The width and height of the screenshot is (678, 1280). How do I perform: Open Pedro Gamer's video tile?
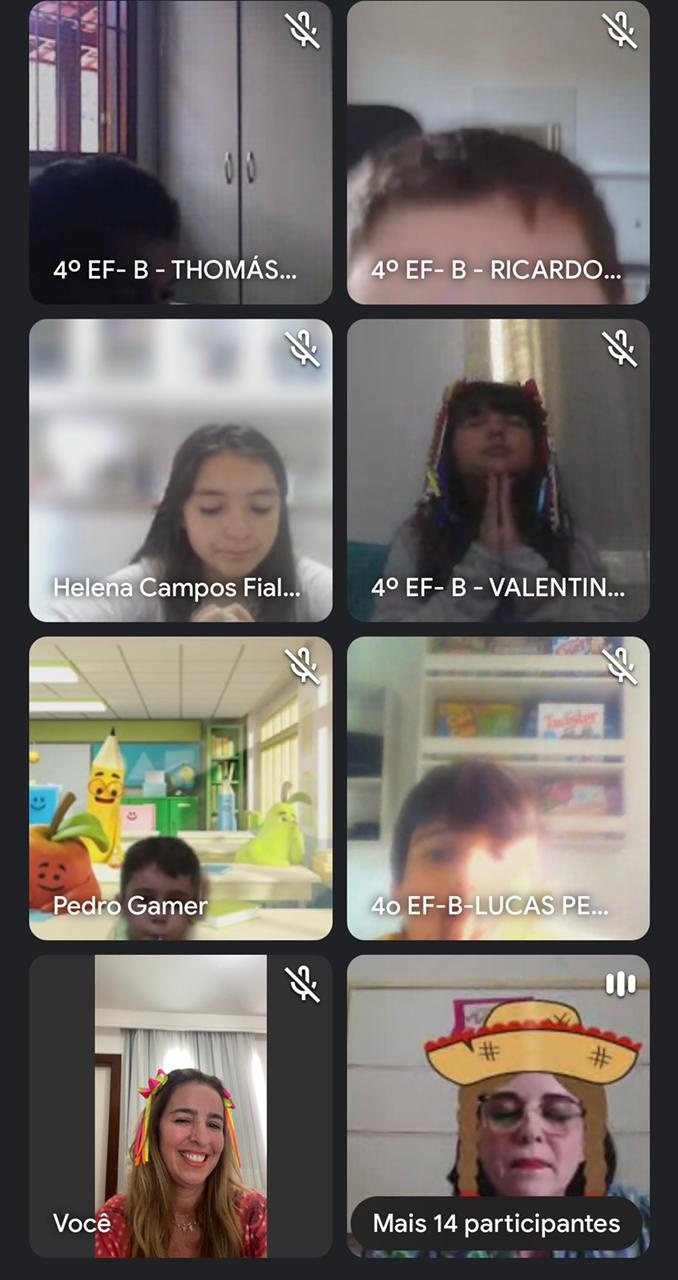180,788
